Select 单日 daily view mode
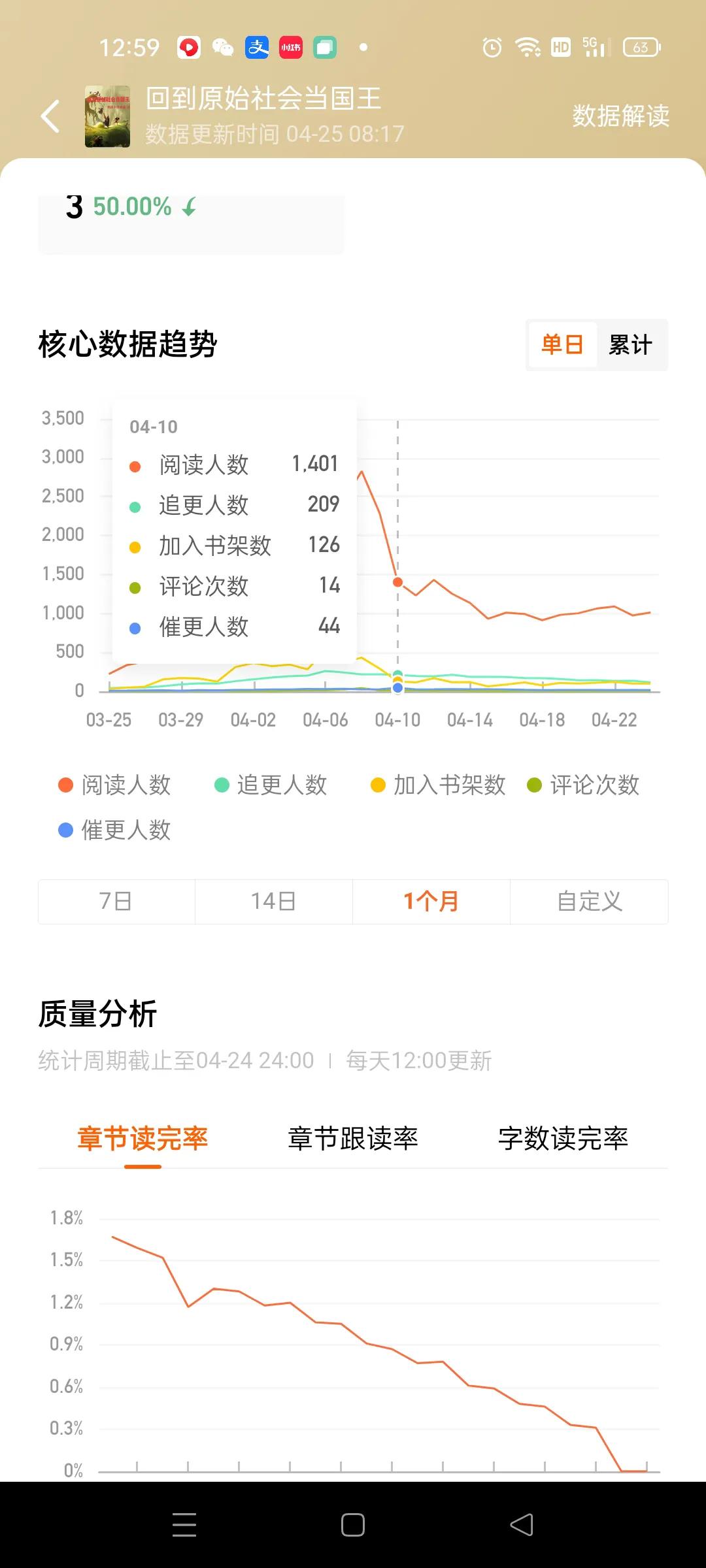The image size is (706, 1568). tap(563, 345)
